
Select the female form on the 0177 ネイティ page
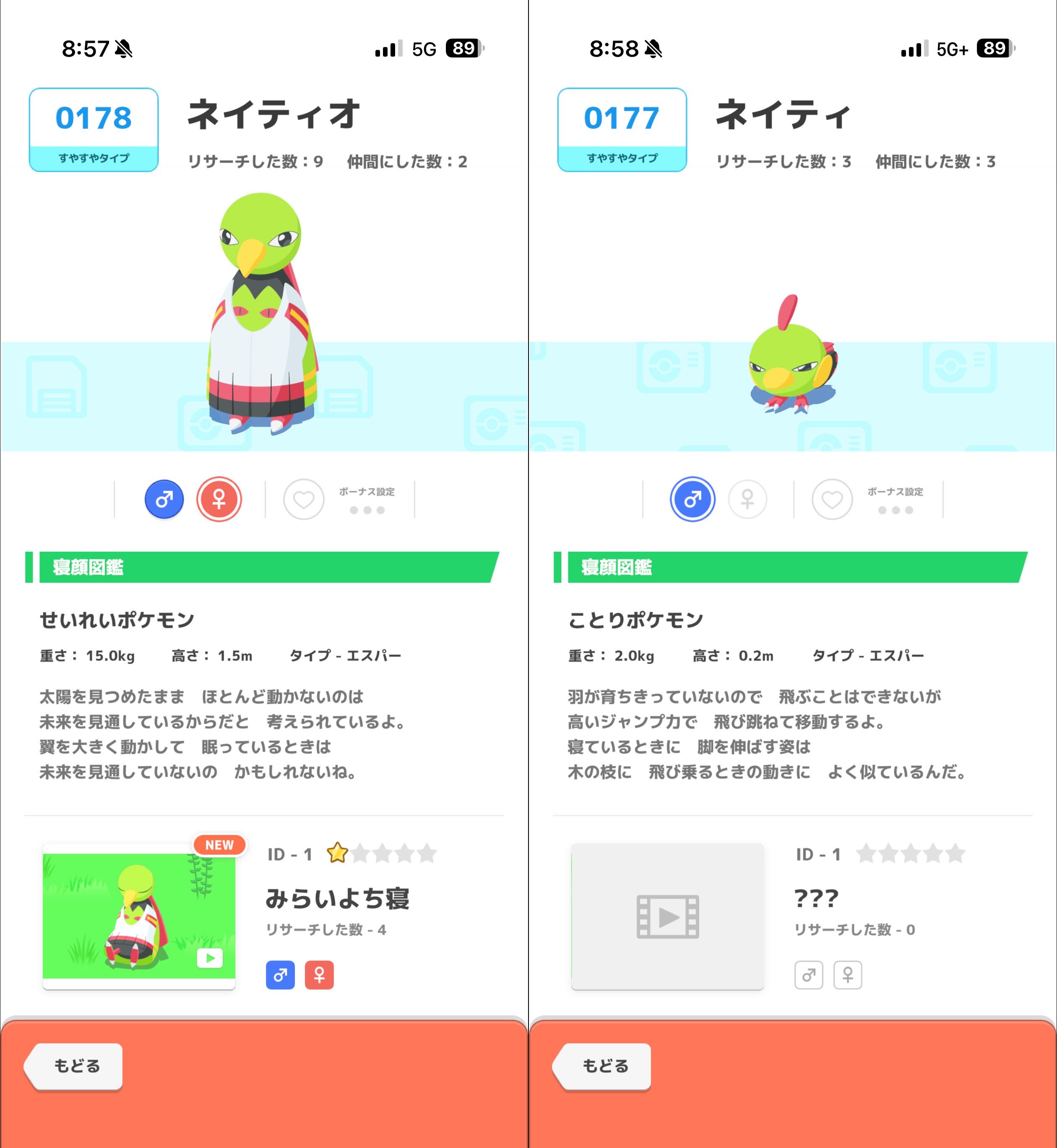coord(747,500)
